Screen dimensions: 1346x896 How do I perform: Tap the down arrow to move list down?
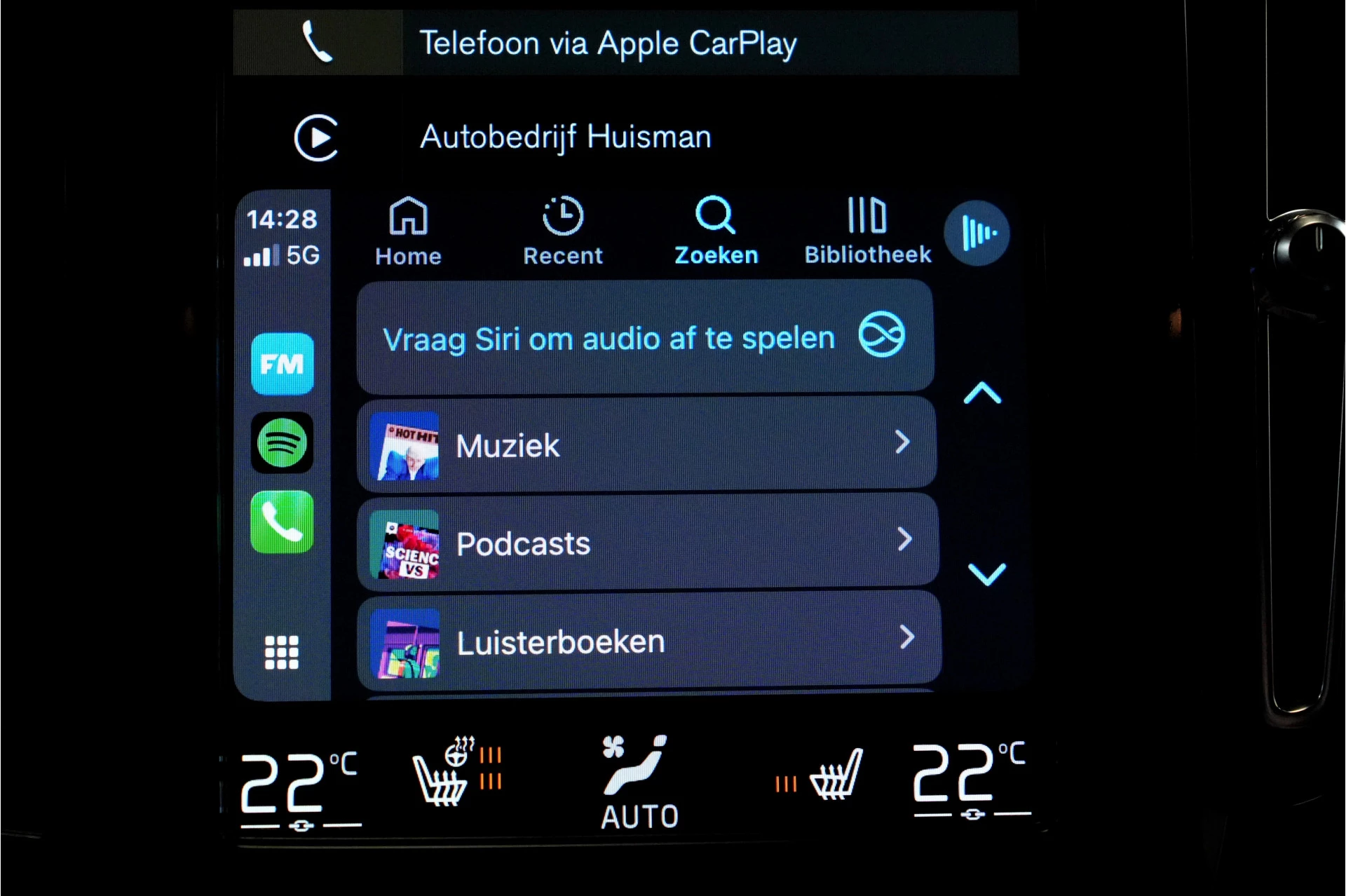click(x=986, y=573)
